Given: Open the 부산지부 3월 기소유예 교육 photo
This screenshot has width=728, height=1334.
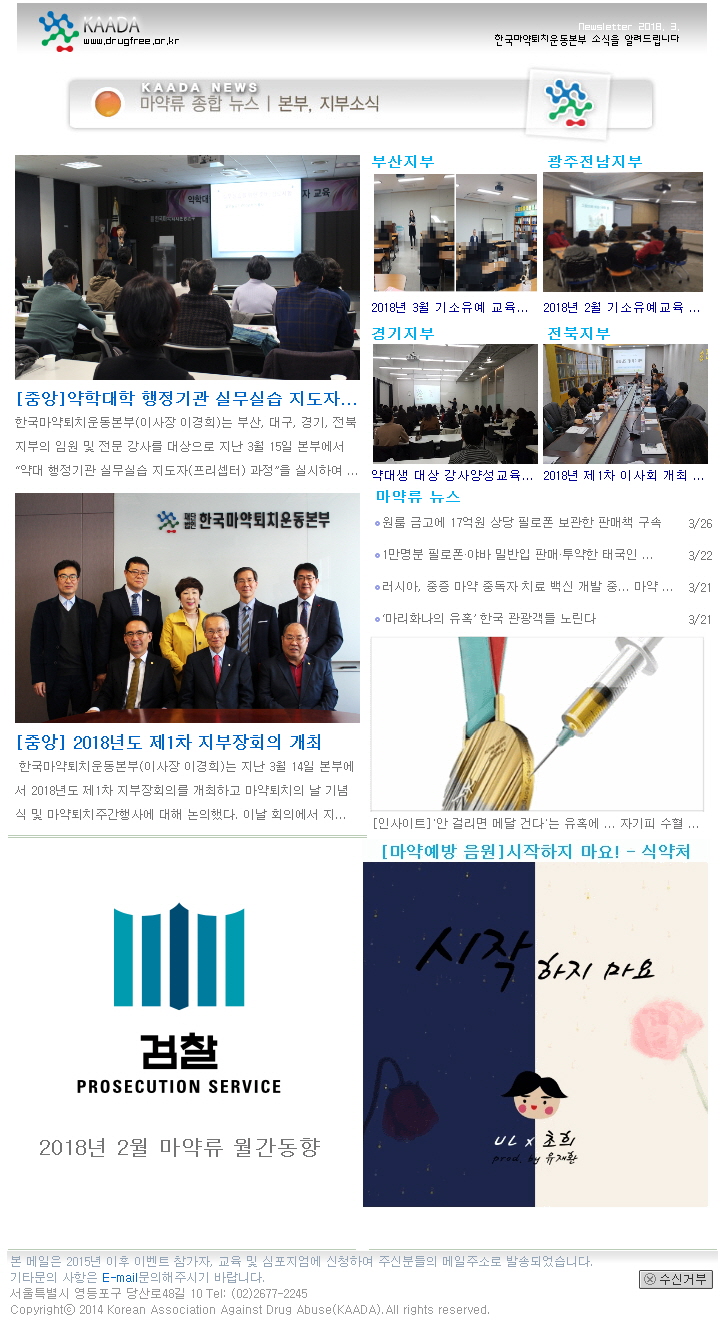Looking at the screenshot, I should pos(455,233).
